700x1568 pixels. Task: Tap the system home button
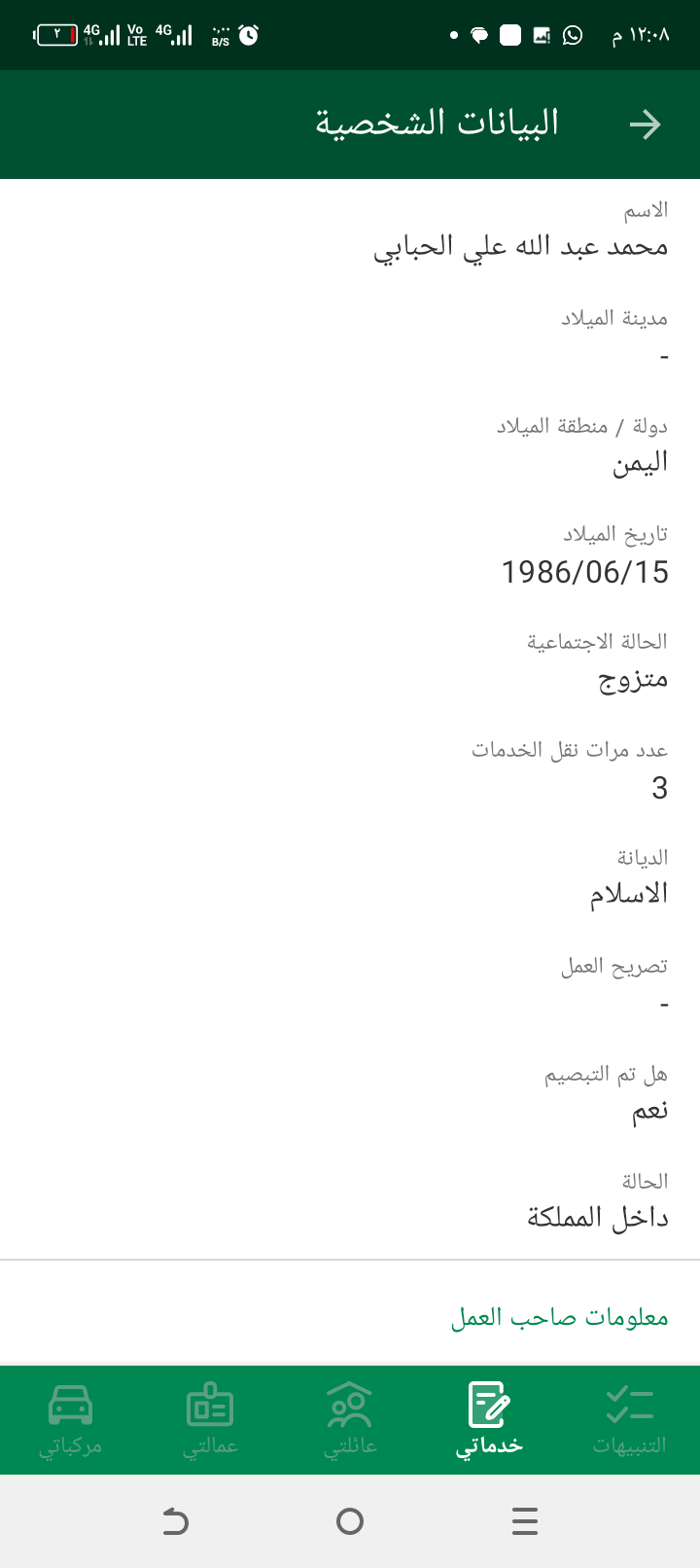(350, 1520)
